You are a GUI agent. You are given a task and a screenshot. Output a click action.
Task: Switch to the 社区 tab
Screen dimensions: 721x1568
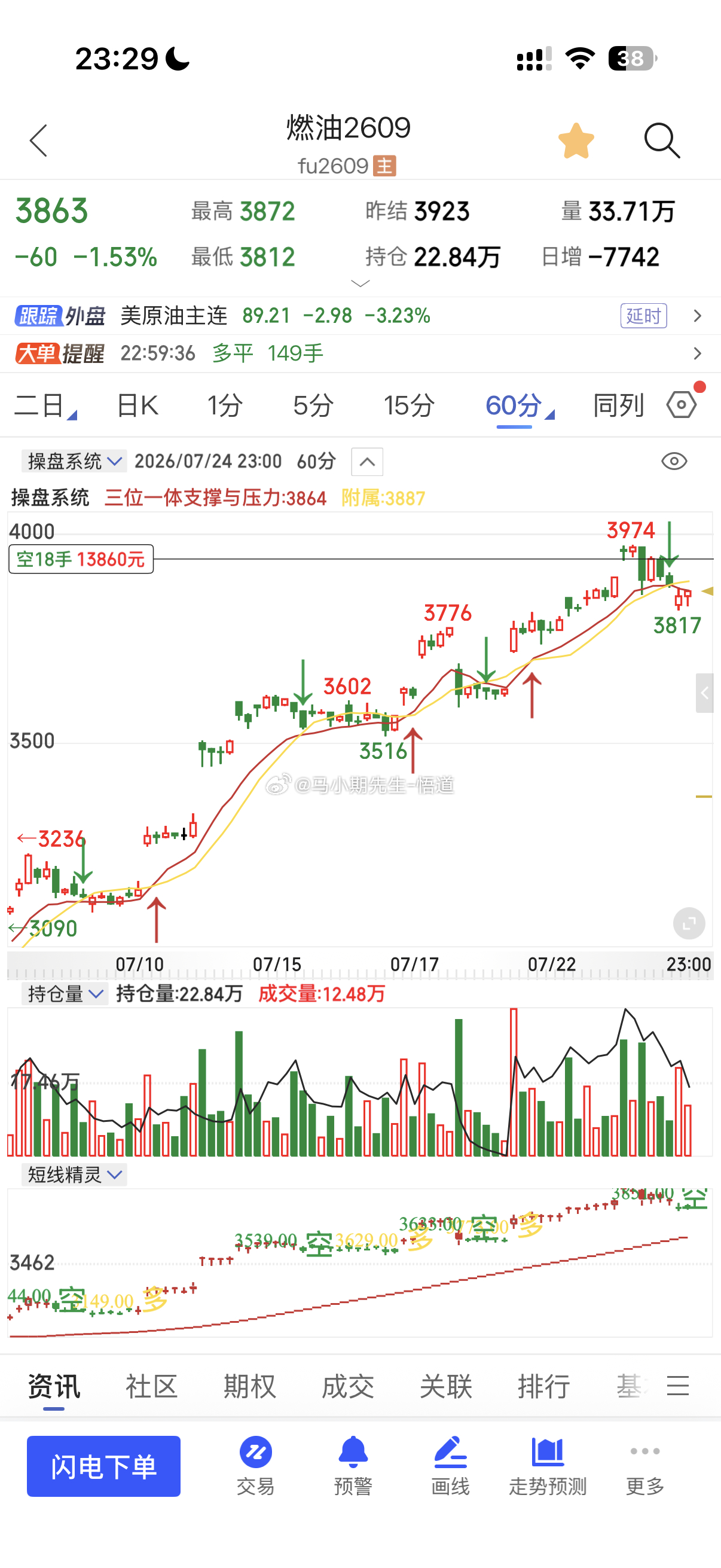(x=151, y=1387)
